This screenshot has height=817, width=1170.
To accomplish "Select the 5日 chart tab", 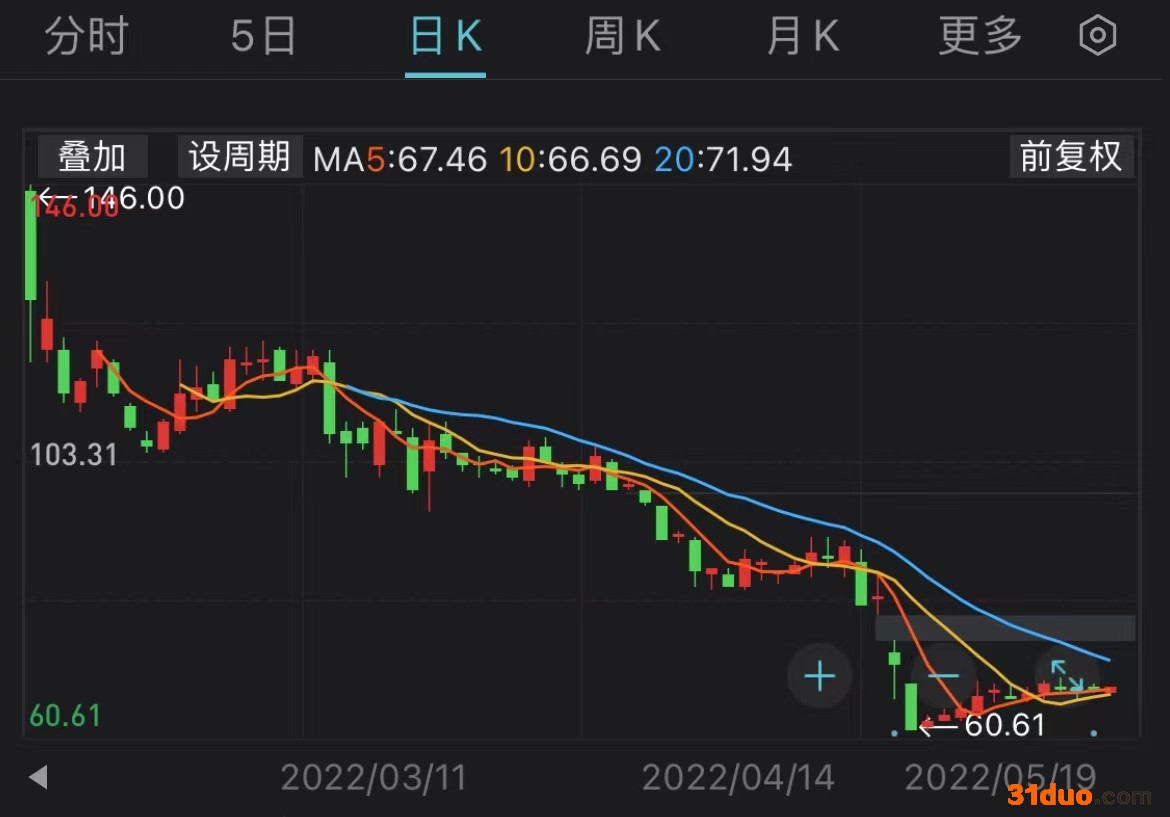I will (x=264, y=37).
